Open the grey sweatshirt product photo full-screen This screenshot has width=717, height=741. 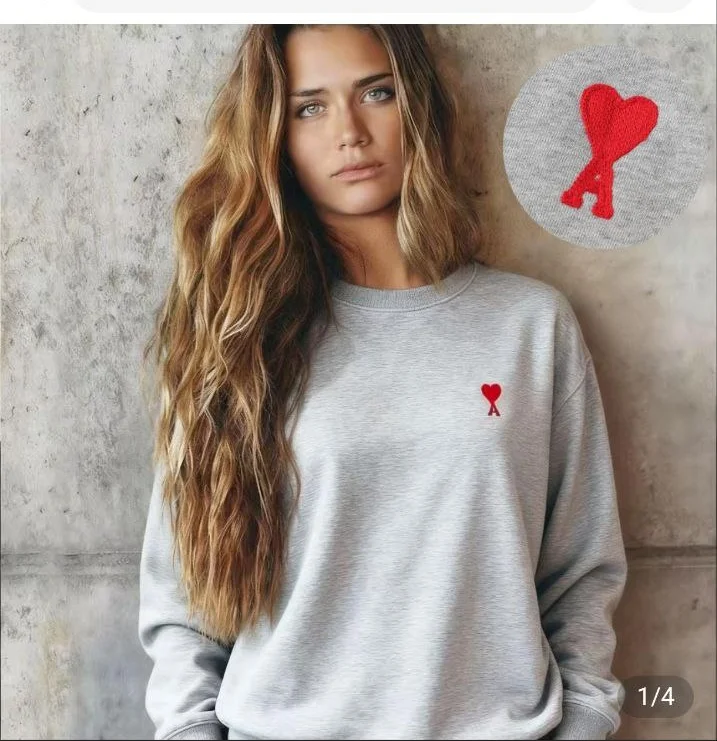click(x=358, y=400)
